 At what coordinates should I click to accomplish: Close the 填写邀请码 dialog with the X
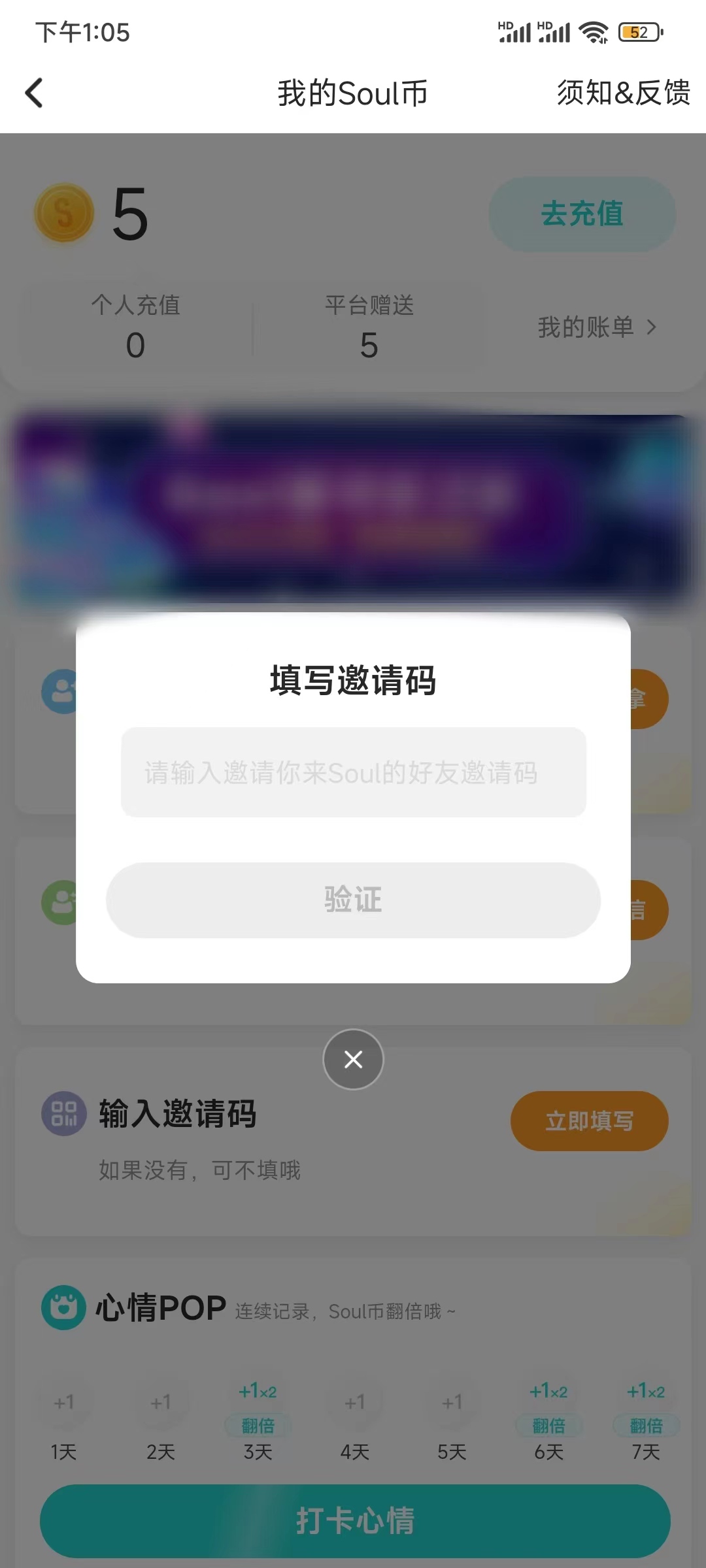pyautogui.click(x=353, y=1059)
